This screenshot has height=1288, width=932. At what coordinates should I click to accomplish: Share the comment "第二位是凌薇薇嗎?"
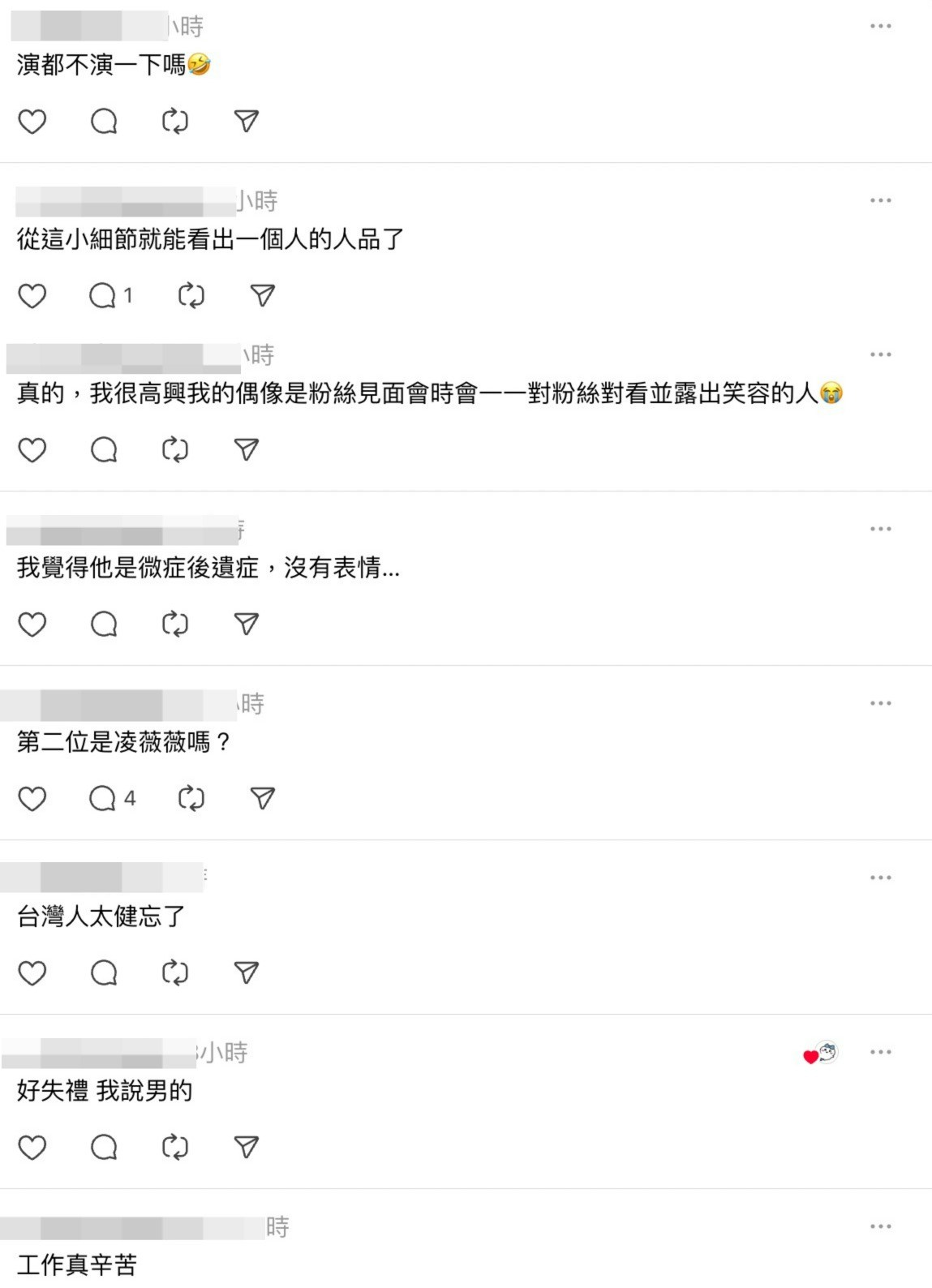coord(262,799)
